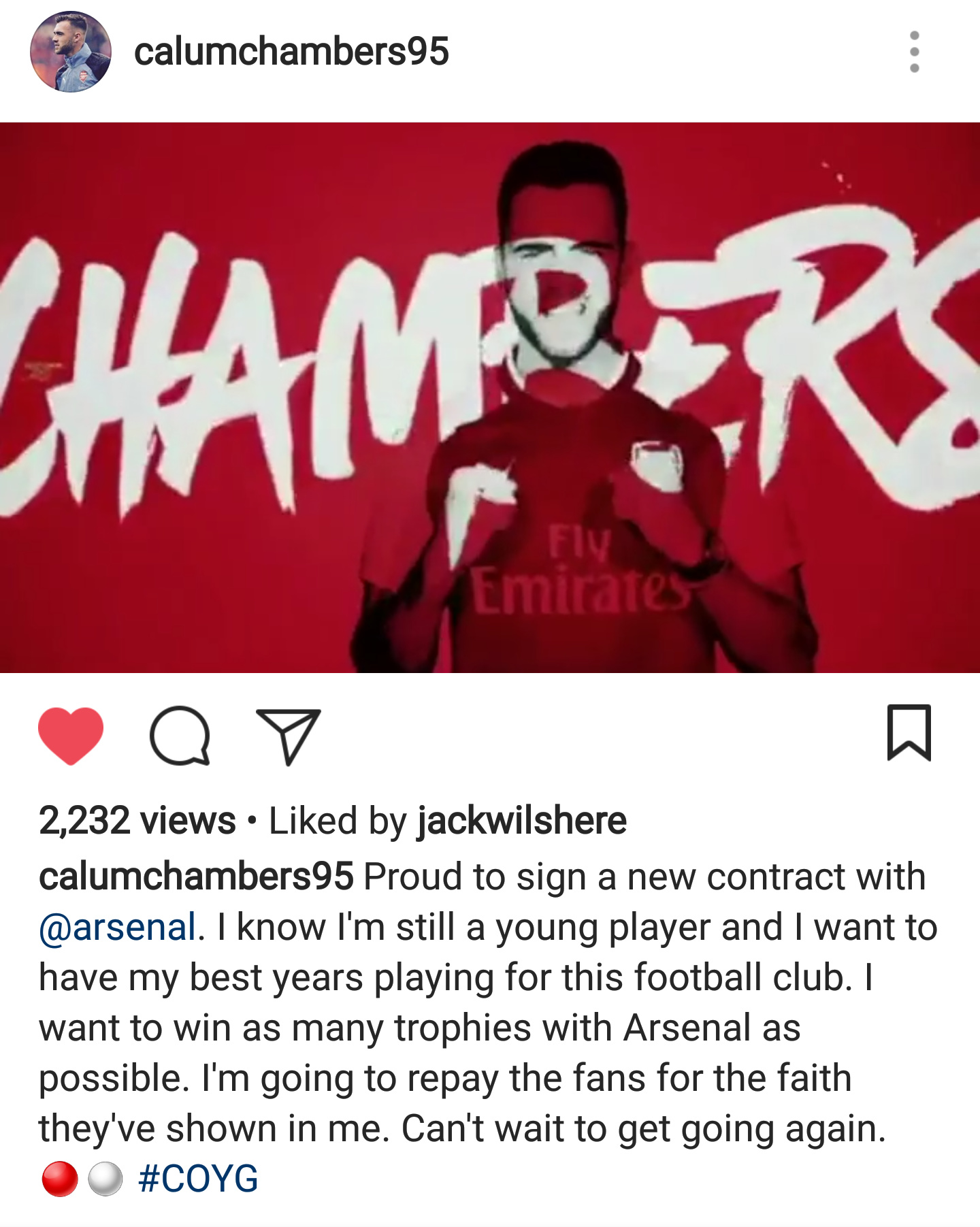Viewport: 980px width, 1227px height.
Task: Open jackwilshere's profile from likes
Action: pos(521,821)
